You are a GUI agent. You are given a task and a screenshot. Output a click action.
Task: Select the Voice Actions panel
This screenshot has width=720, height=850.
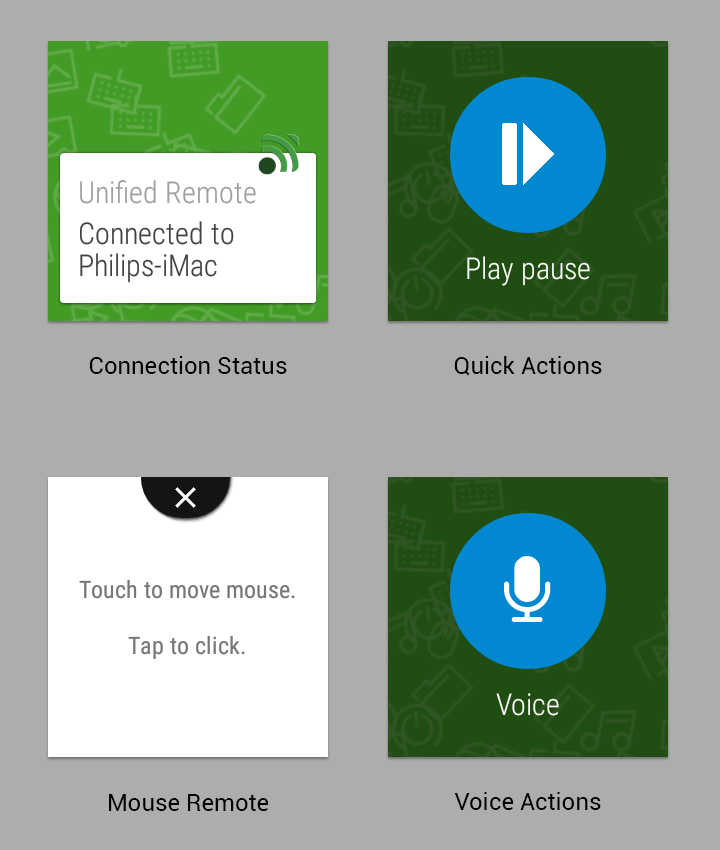click(x=528, y=616)
